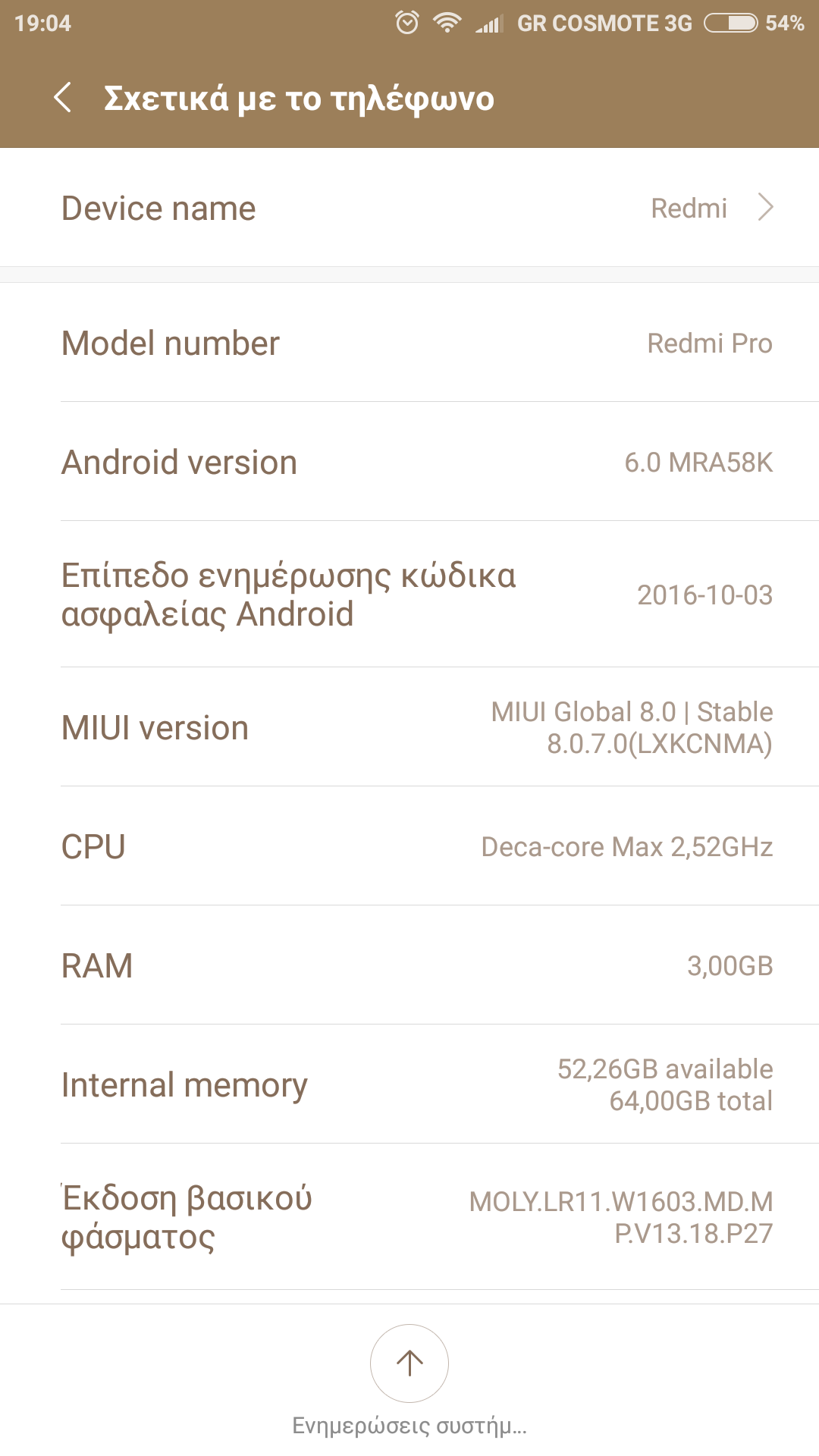Image resolution: width=819 pixels, height=1456 pixels.
Task: Tap the RAM row
Action: [409, 966]
